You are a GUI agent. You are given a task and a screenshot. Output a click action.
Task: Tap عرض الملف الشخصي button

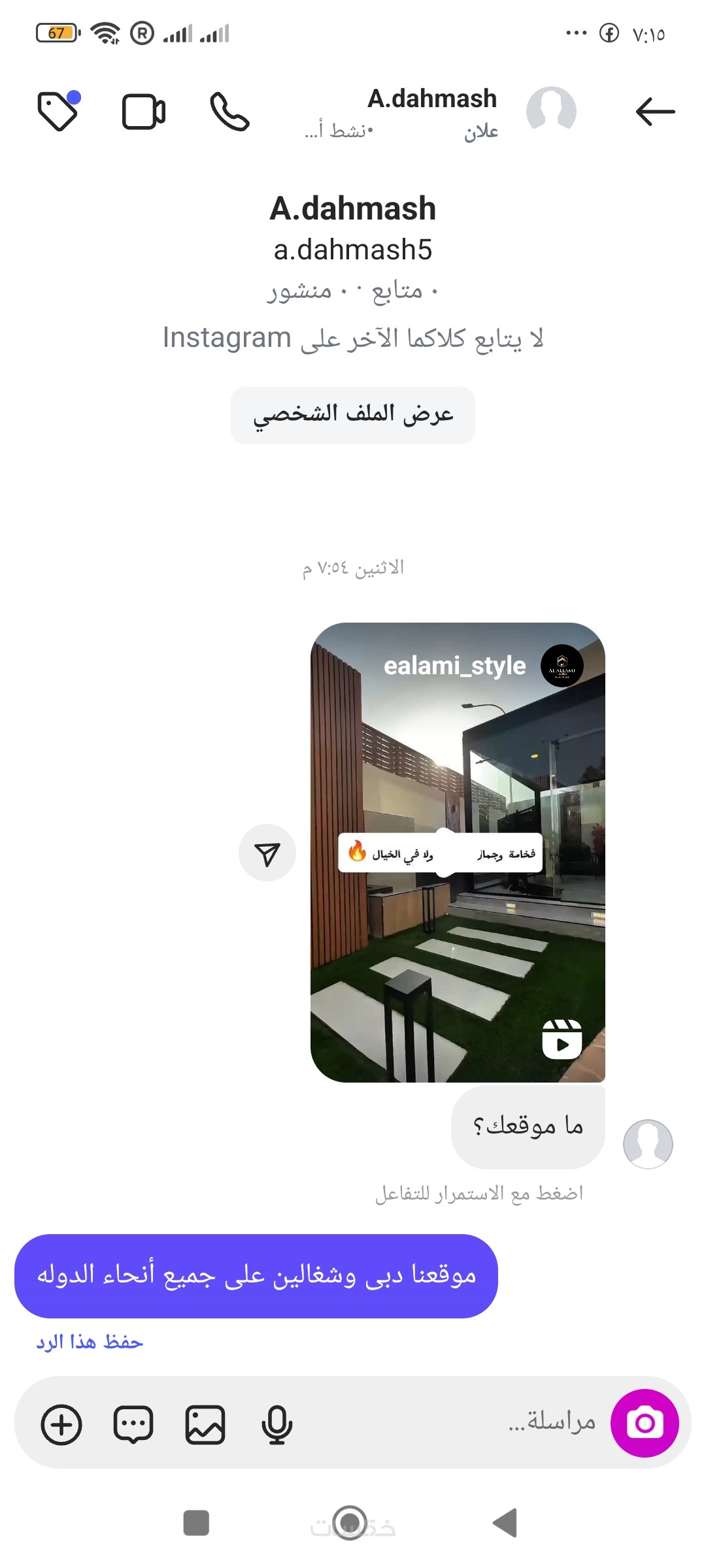click(353, 415)
